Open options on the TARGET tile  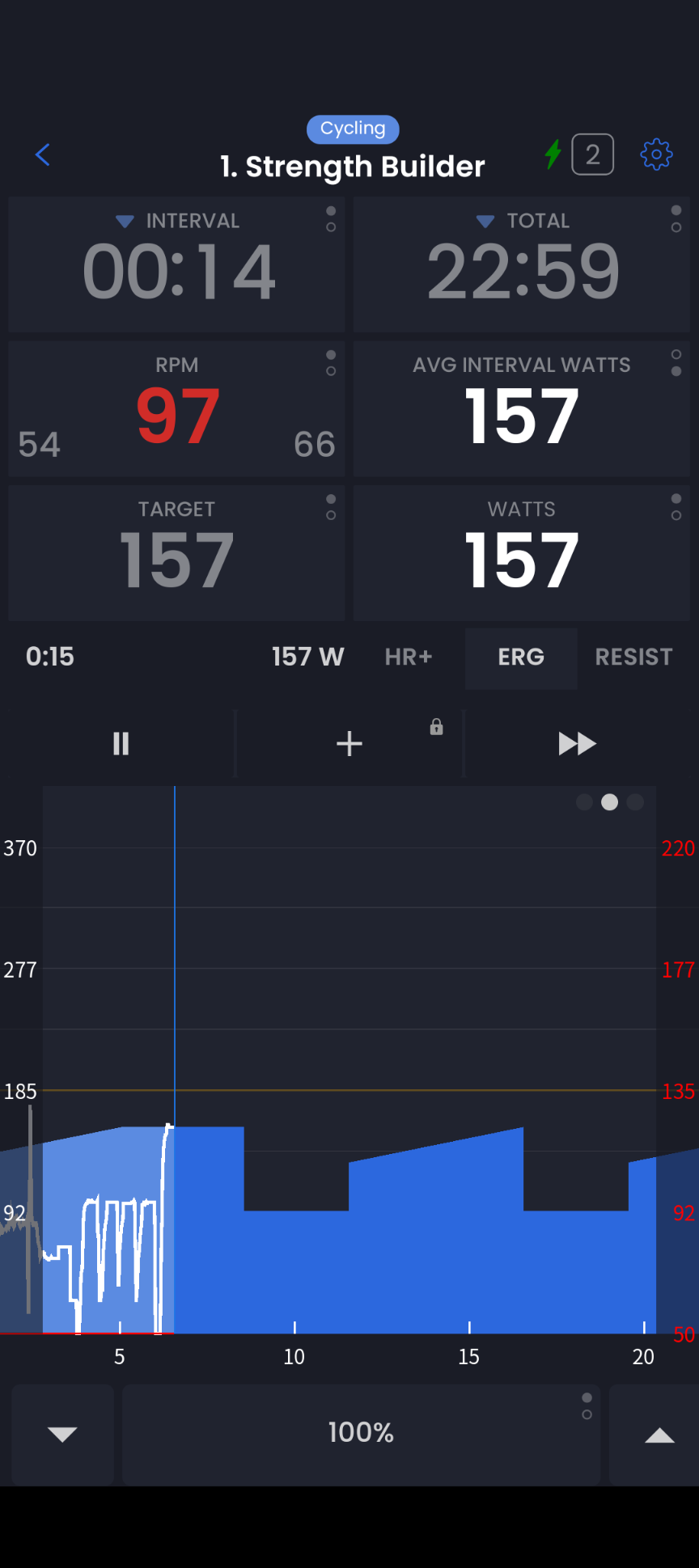click(x=331, y=507)
